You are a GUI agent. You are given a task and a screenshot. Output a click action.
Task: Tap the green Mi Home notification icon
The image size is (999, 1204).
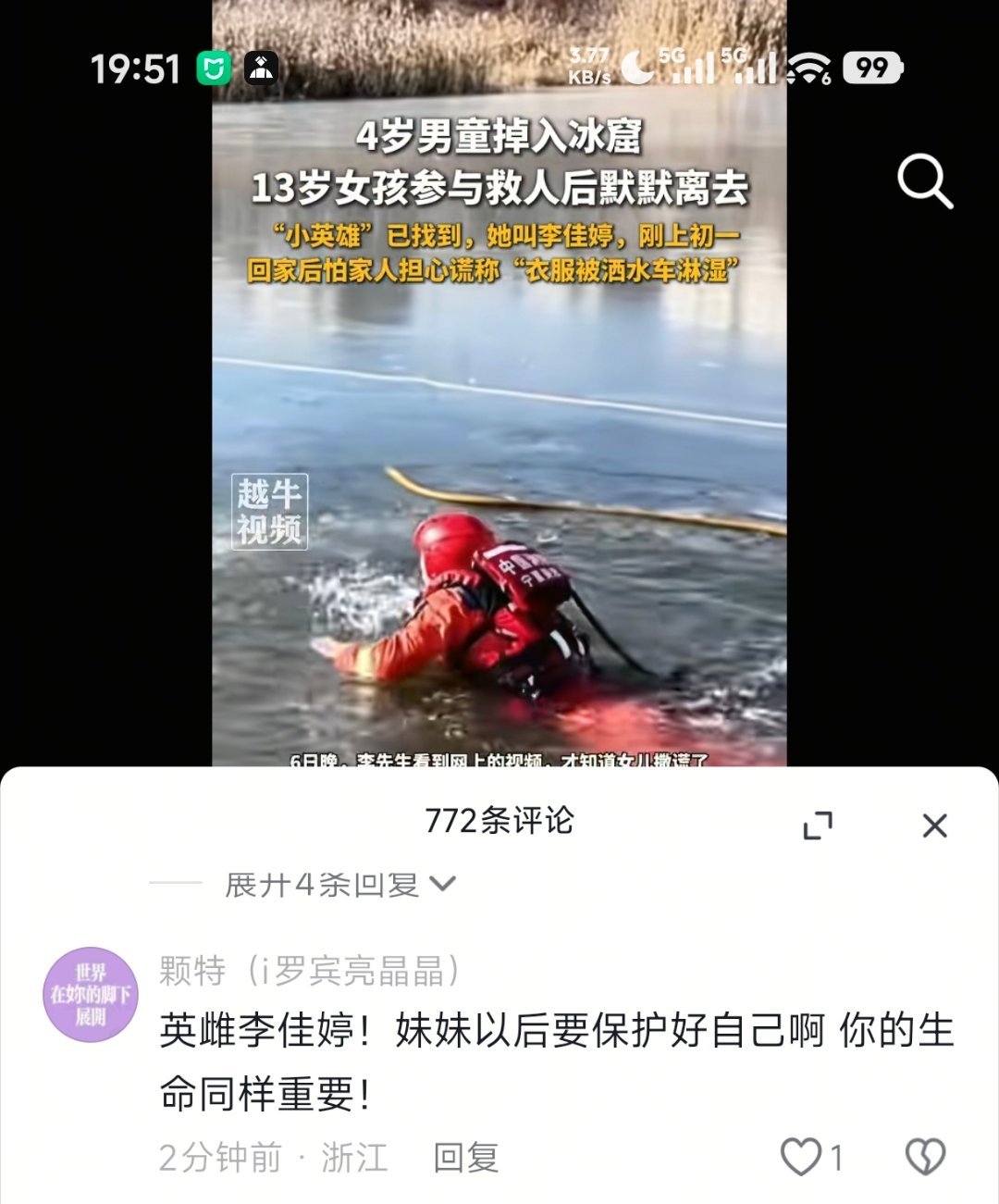[x=211, y=68]
